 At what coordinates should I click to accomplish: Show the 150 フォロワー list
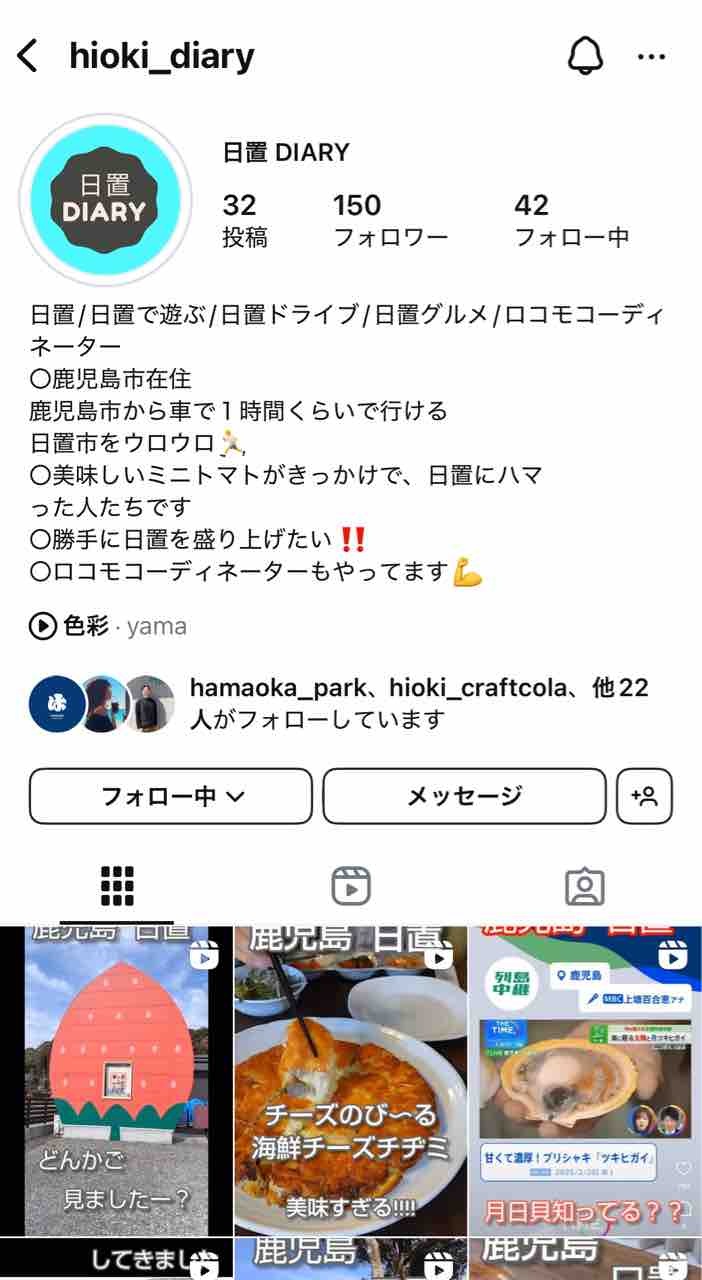click(390, 220)
